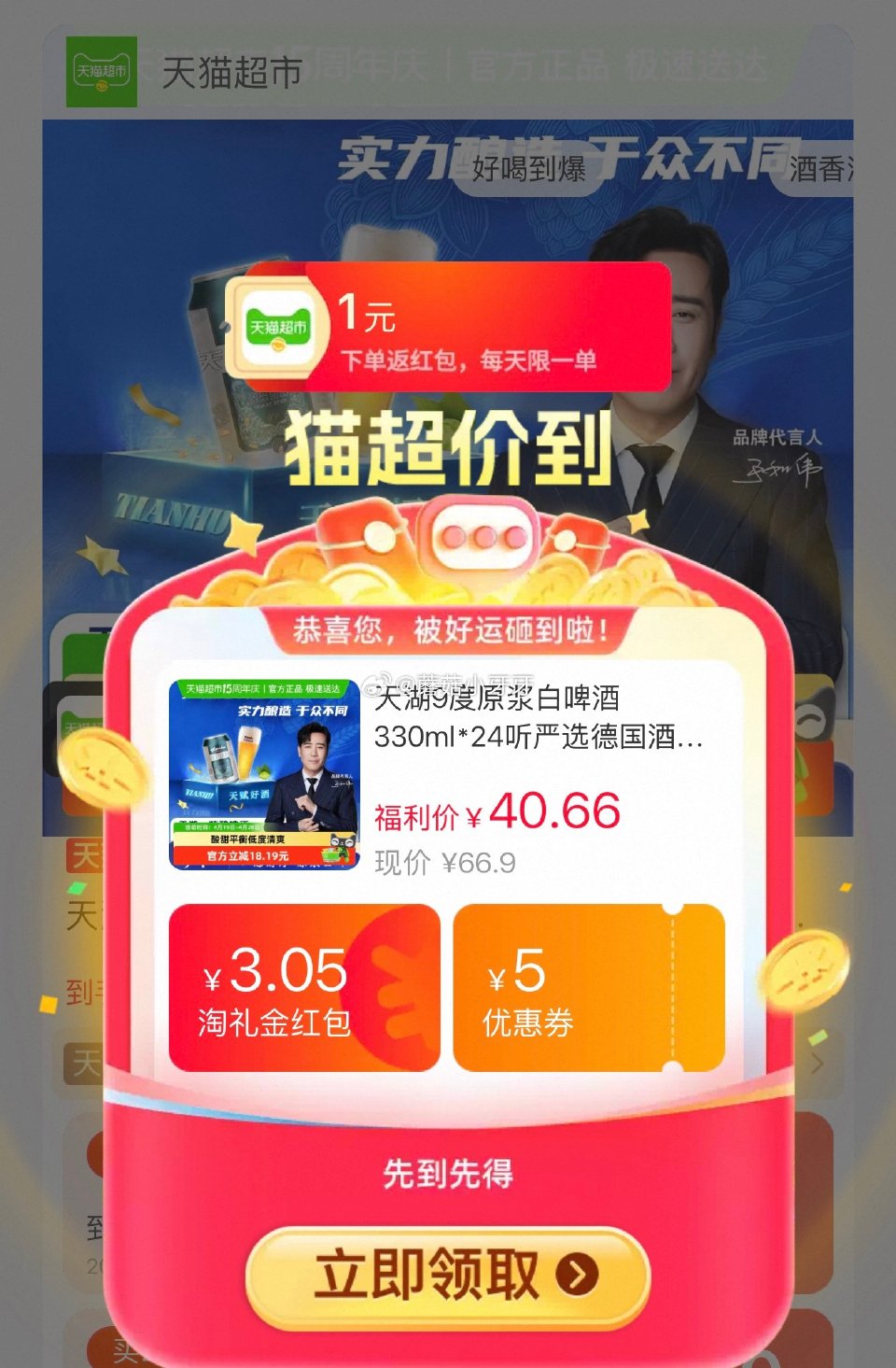The height and width of the screenshot is (1368, 896).
Task: Select the ¥3.05 淘礼金红包 card
Action: point(303,988)
